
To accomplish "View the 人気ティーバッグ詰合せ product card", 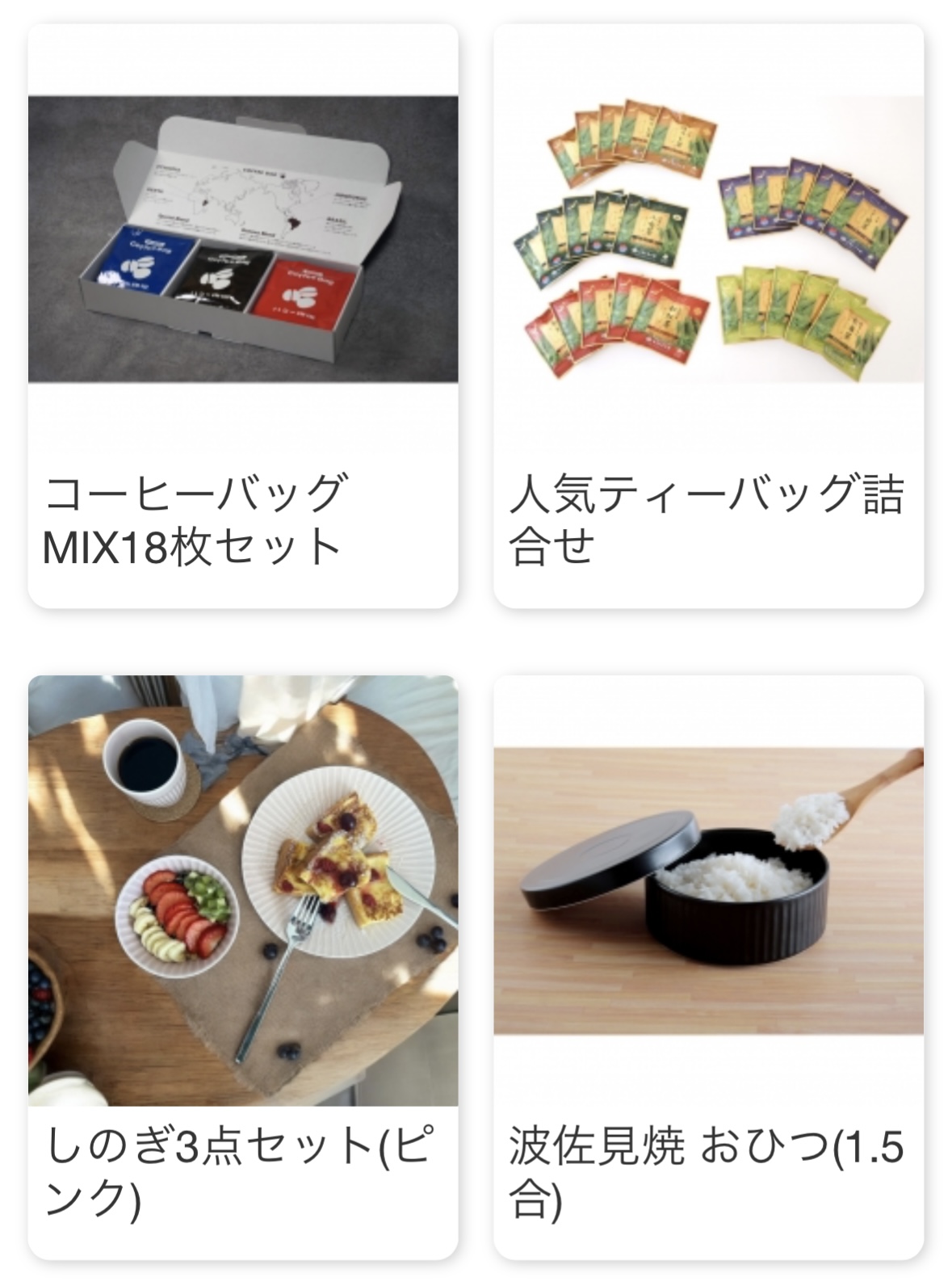I will tap(708, 317).
